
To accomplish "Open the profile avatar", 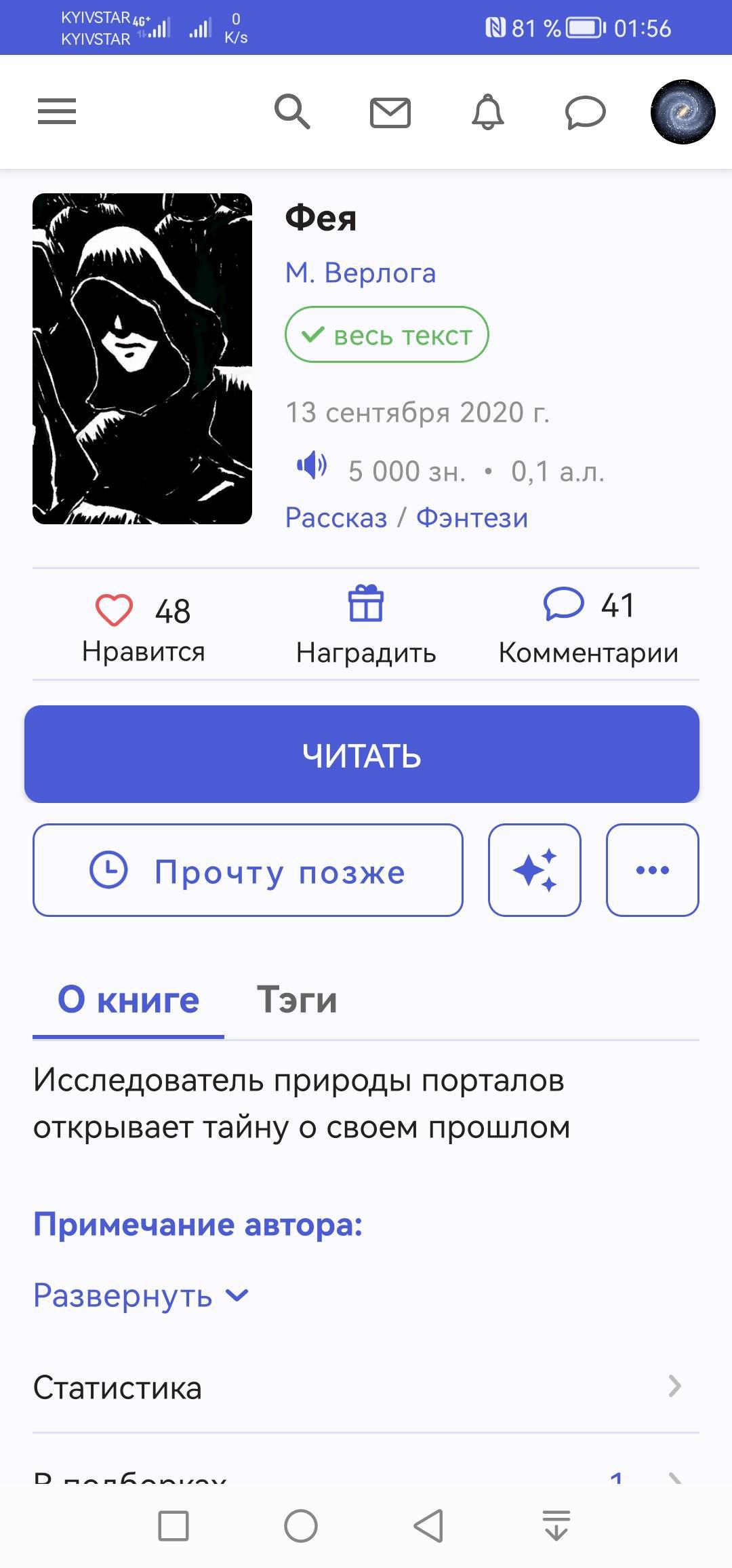I will tap(683, 113).
